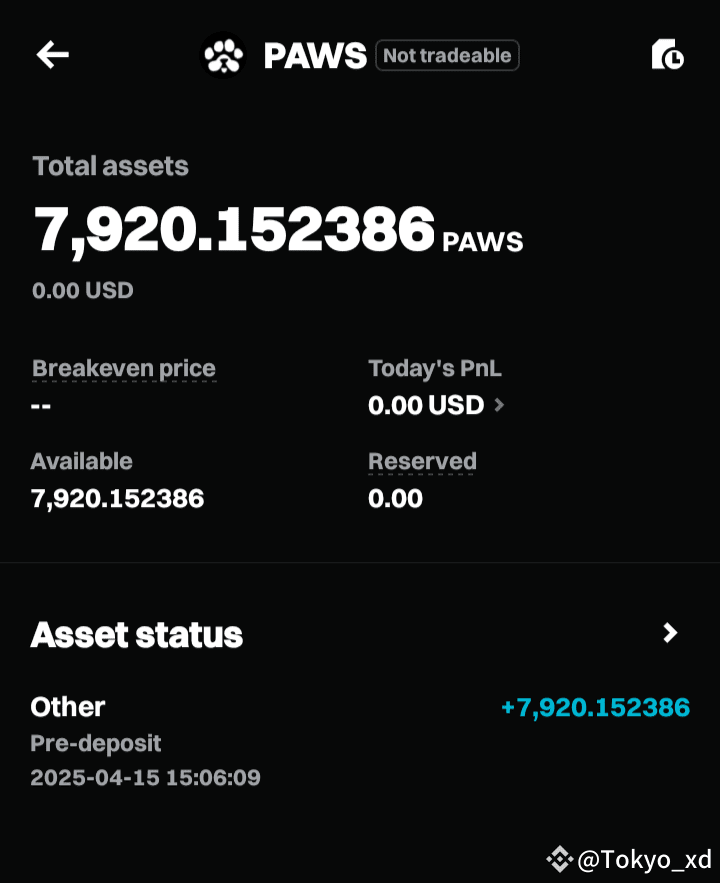Show the Reserved balance tooltip

pos(422,461)
